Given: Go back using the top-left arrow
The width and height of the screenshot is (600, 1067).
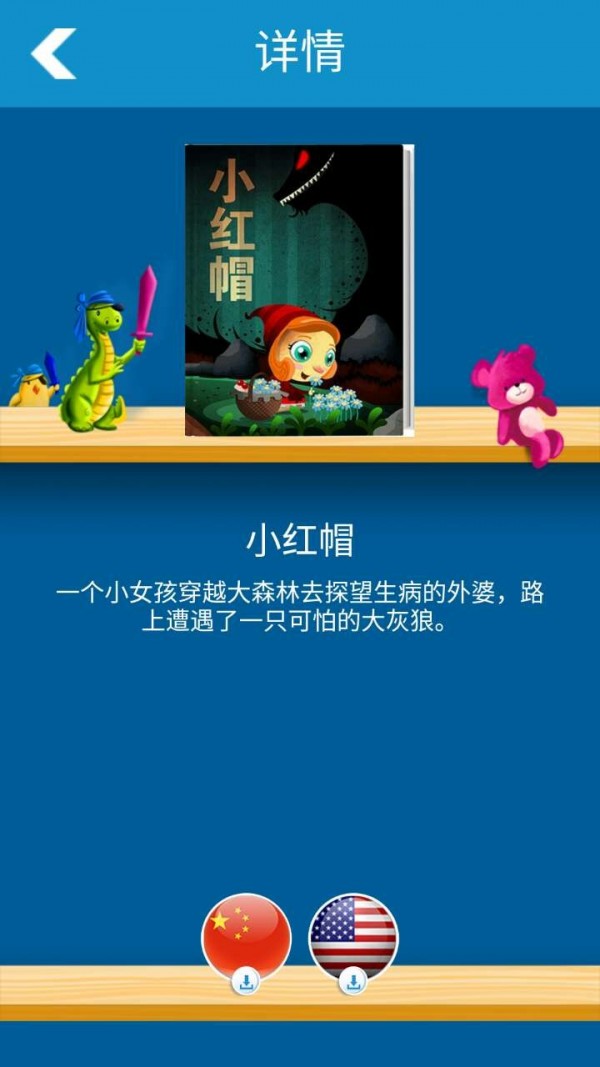Looking at the screenshot, I should click(53, 53).
